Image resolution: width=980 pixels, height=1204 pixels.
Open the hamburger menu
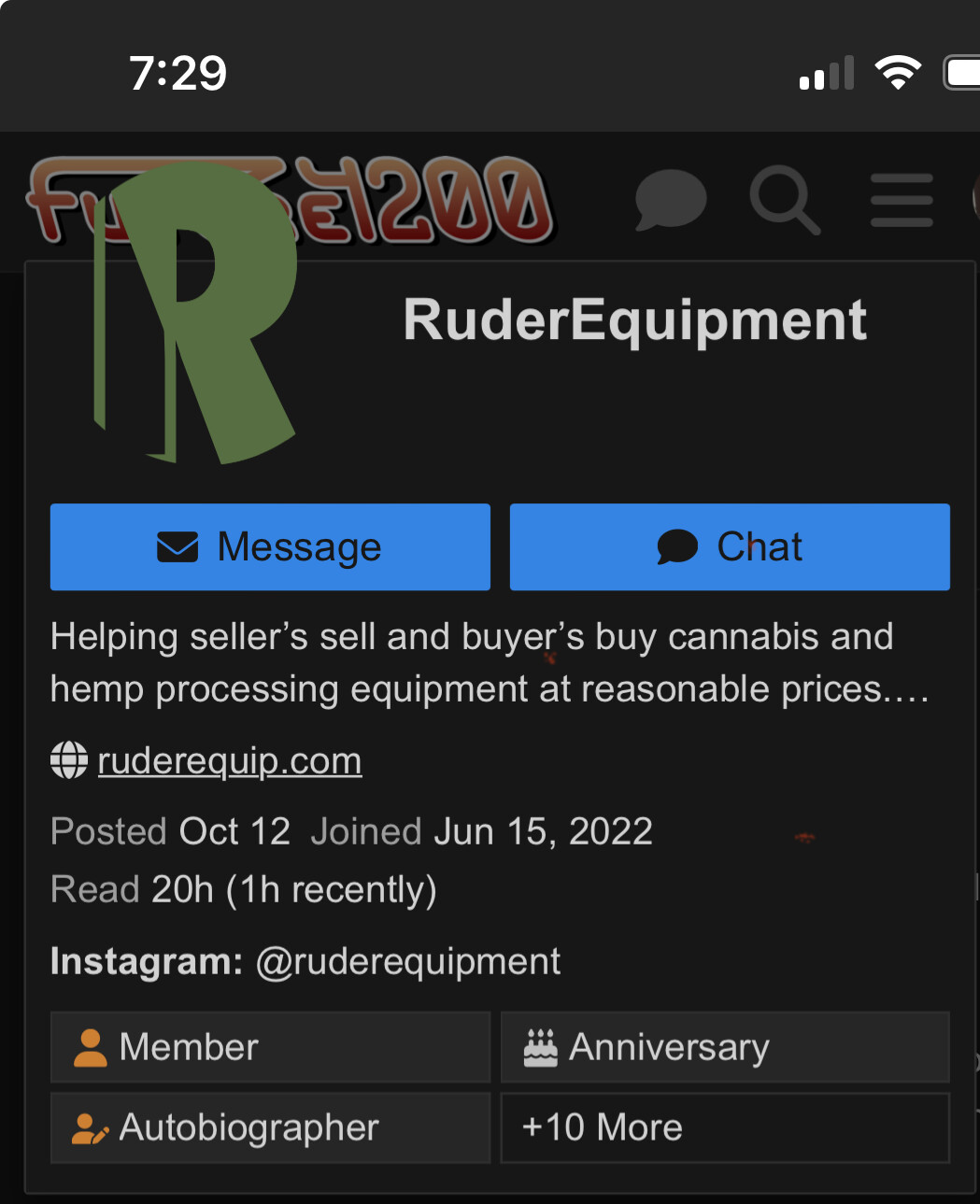coord(902,200)
